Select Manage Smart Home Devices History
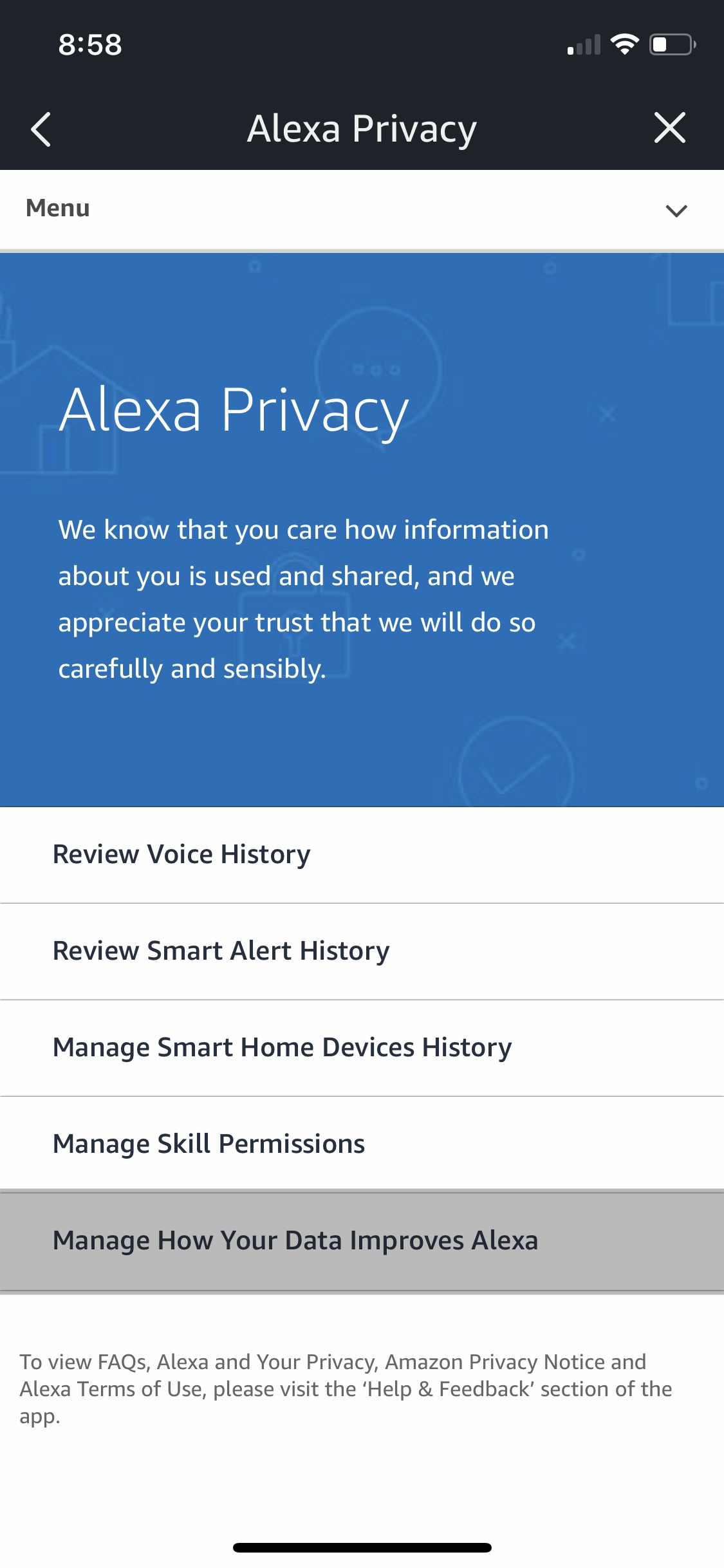Viewport: 724px width, 1568px height. pos(362,1048)
